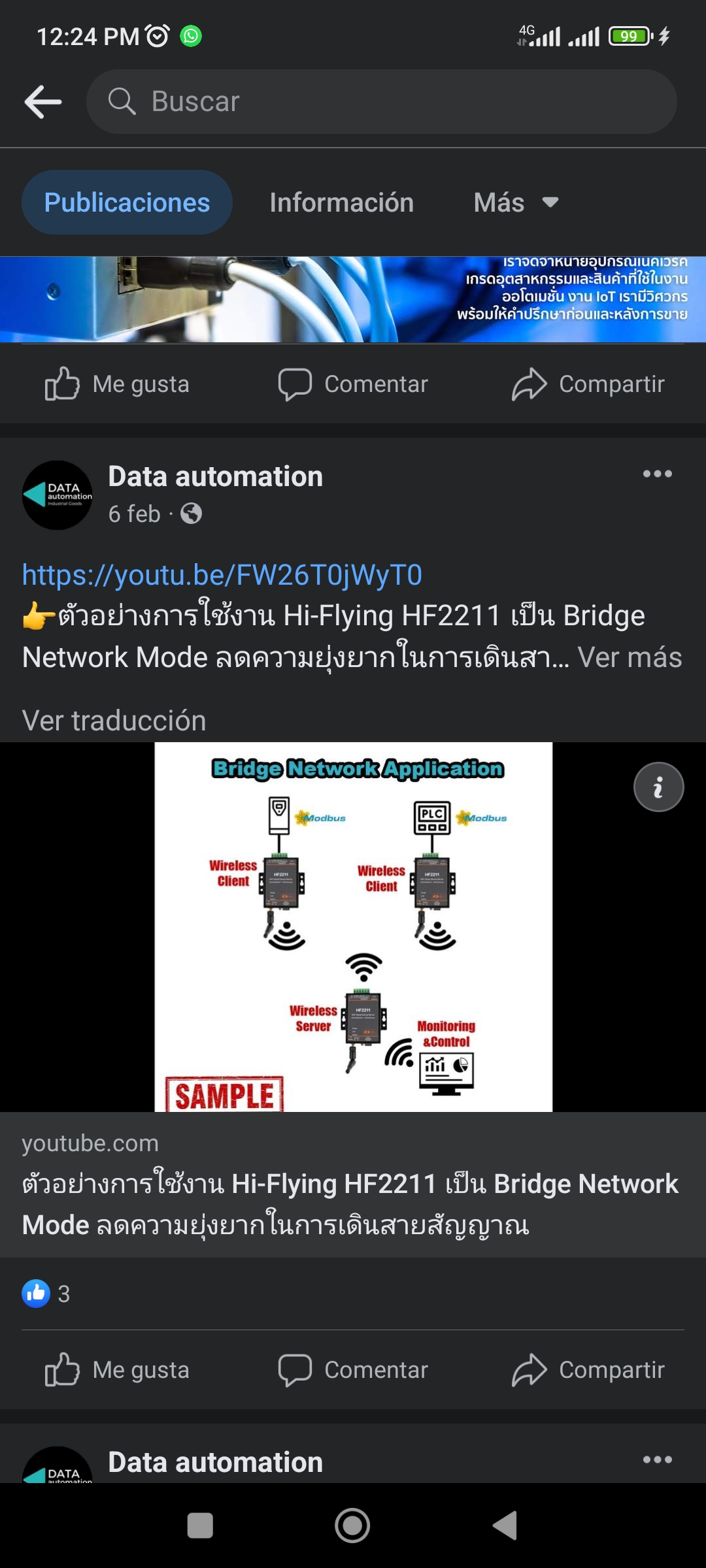Switch to the Publicaciones tab

click(x=127, y=203)
